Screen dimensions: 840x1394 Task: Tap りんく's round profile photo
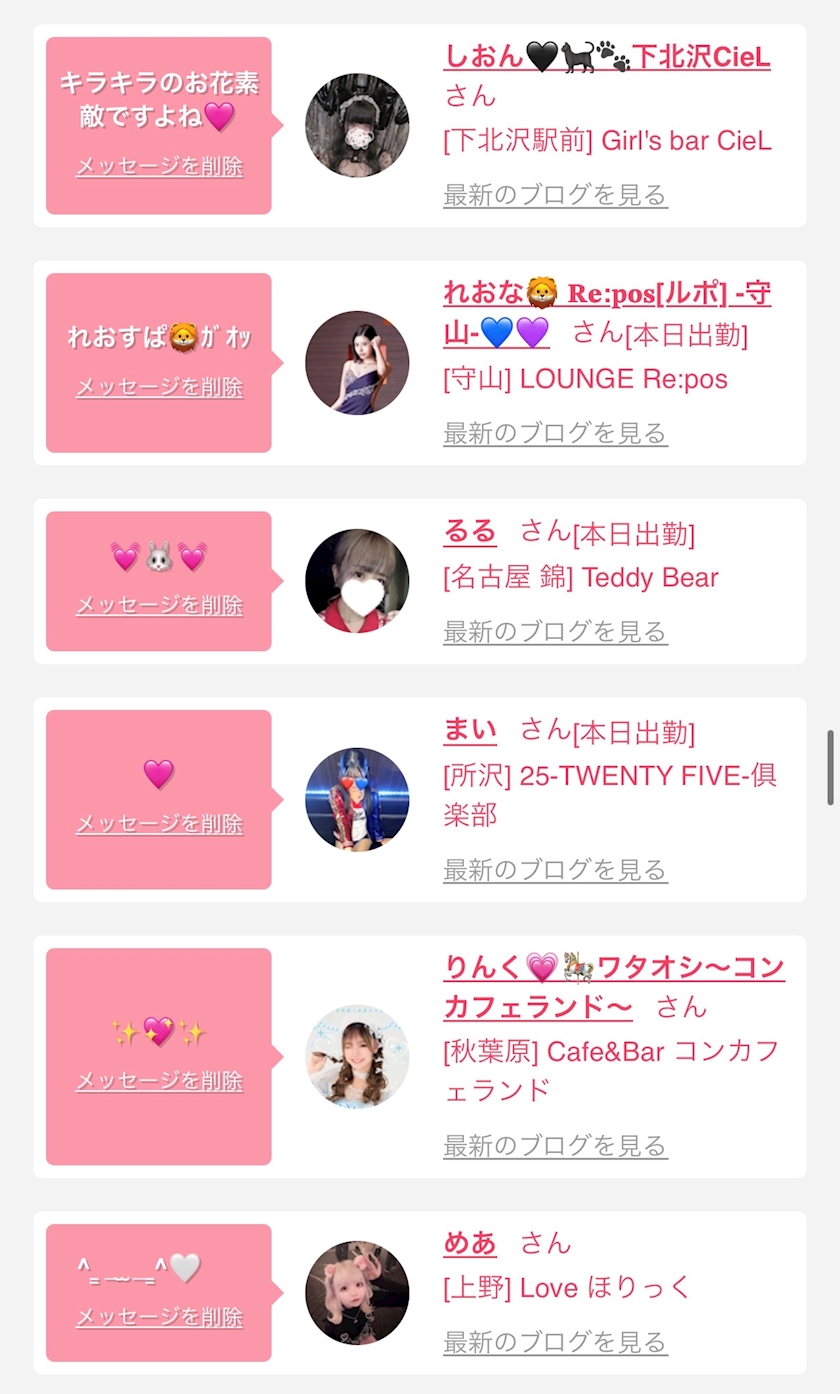[357, 1057]
